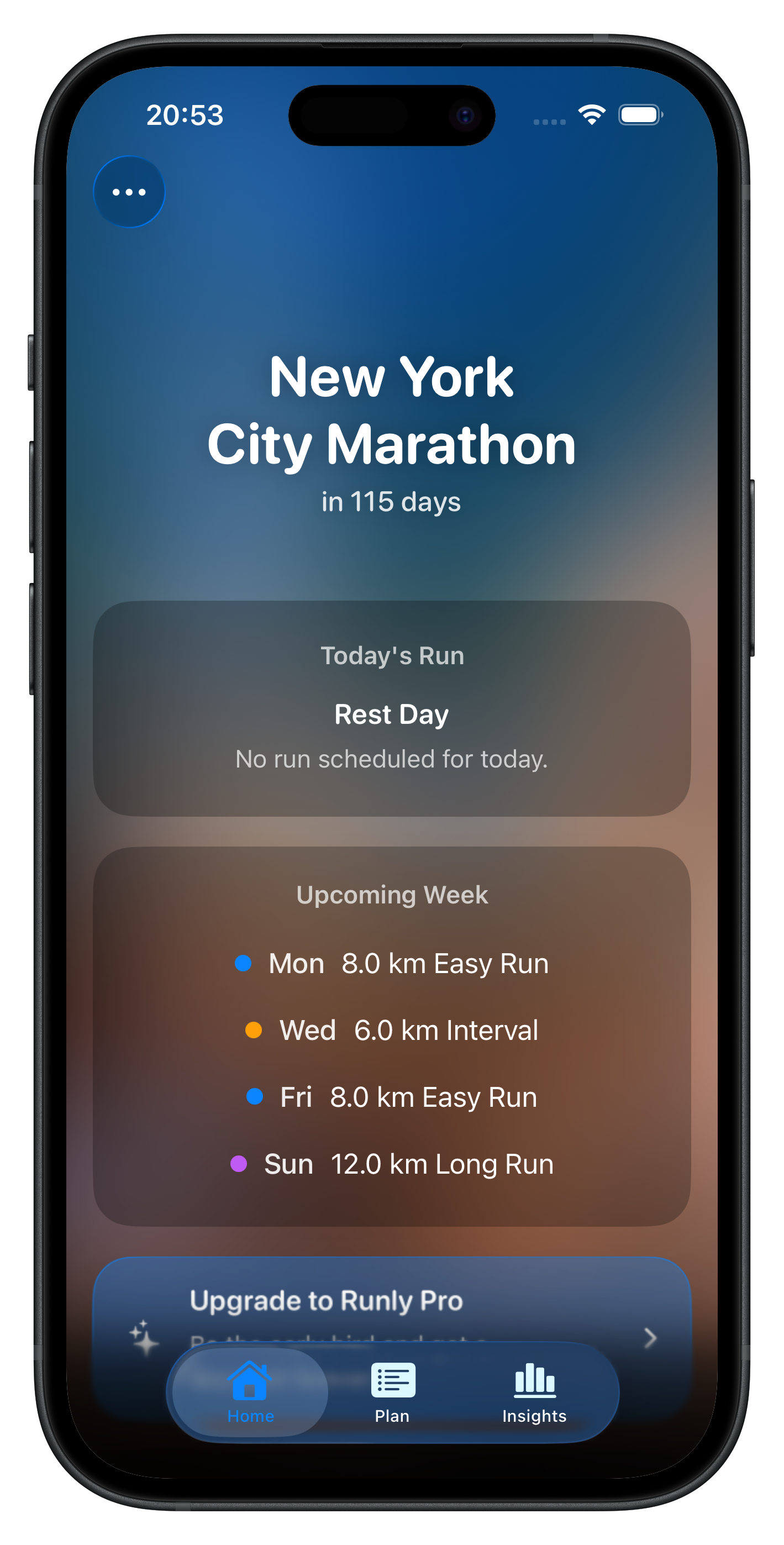
Task: Select the Home tab
Action: (x=250, y=1392)
